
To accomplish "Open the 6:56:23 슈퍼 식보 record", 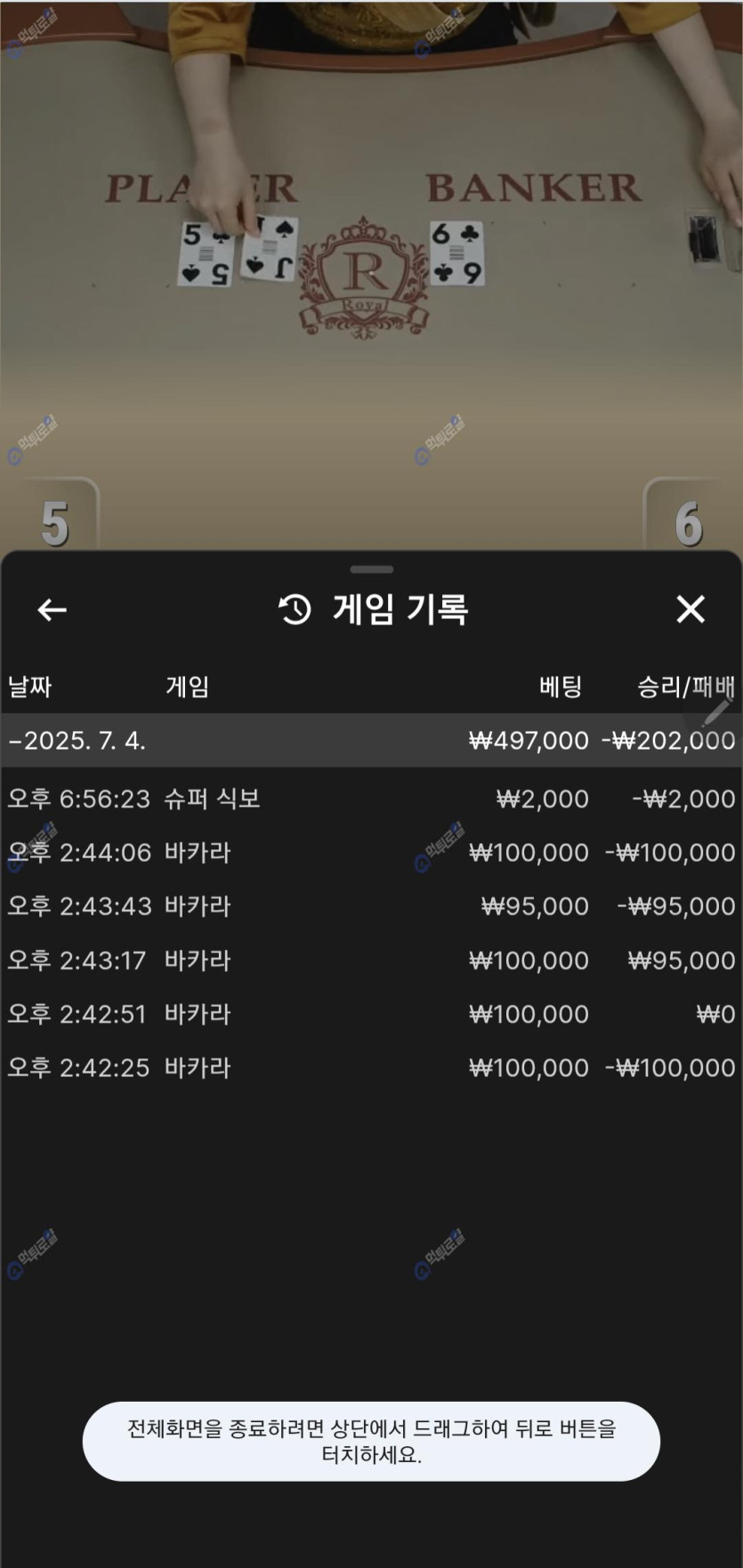I will 371,799.
